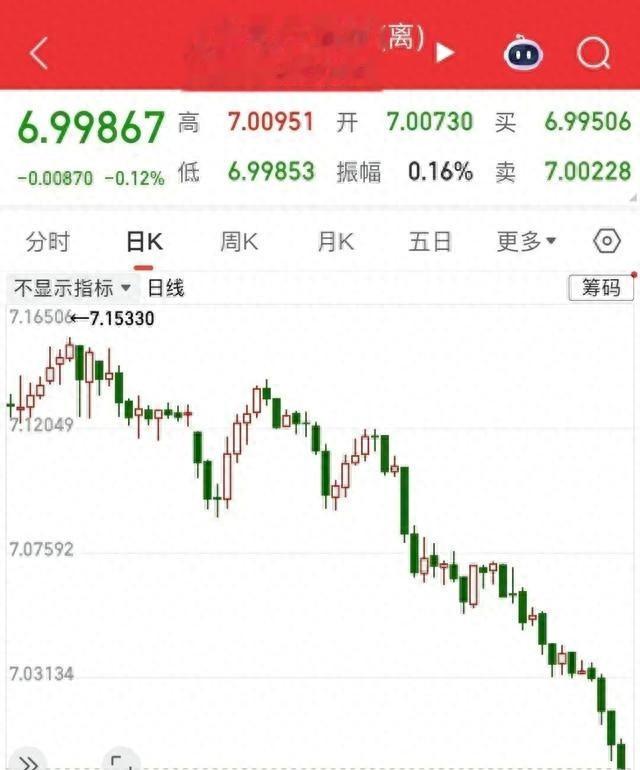The width and height of the screenshot is (640, 770).
Task: Switch to the 分时 chart tab
Action: [48, 241]
